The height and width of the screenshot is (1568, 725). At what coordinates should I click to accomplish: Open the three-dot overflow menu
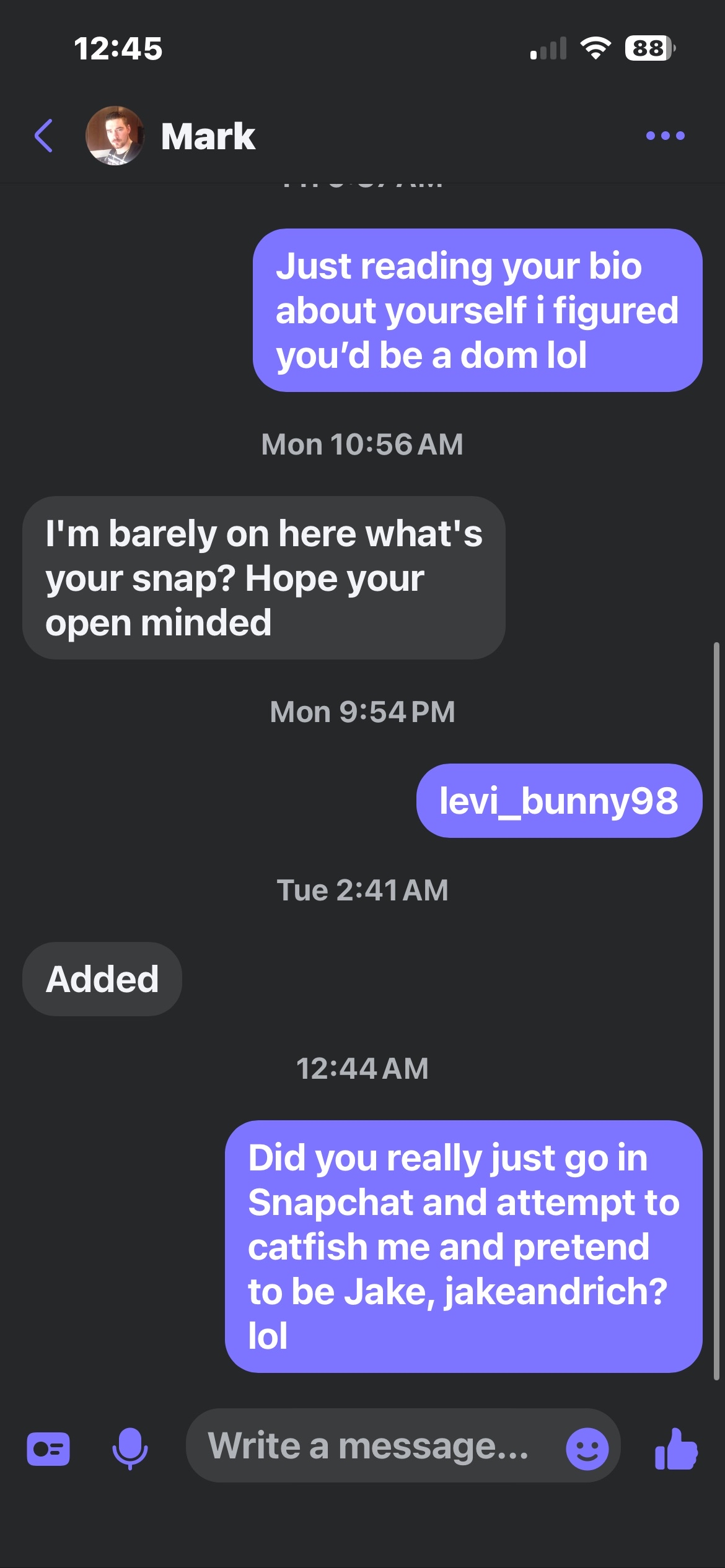665,136
